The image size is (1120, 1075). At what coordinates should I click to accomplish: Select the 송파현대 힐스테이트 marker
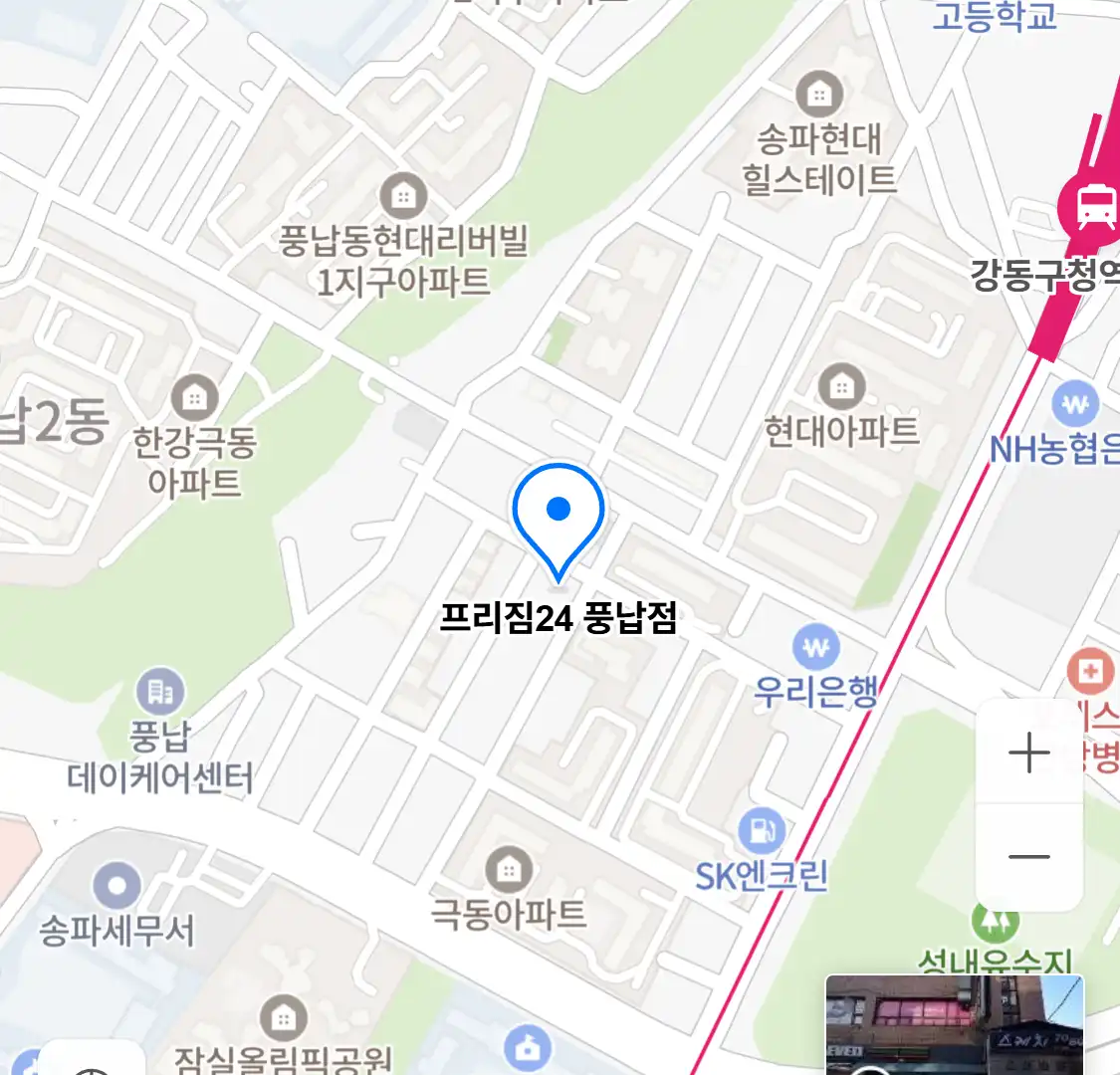(819, 95)
